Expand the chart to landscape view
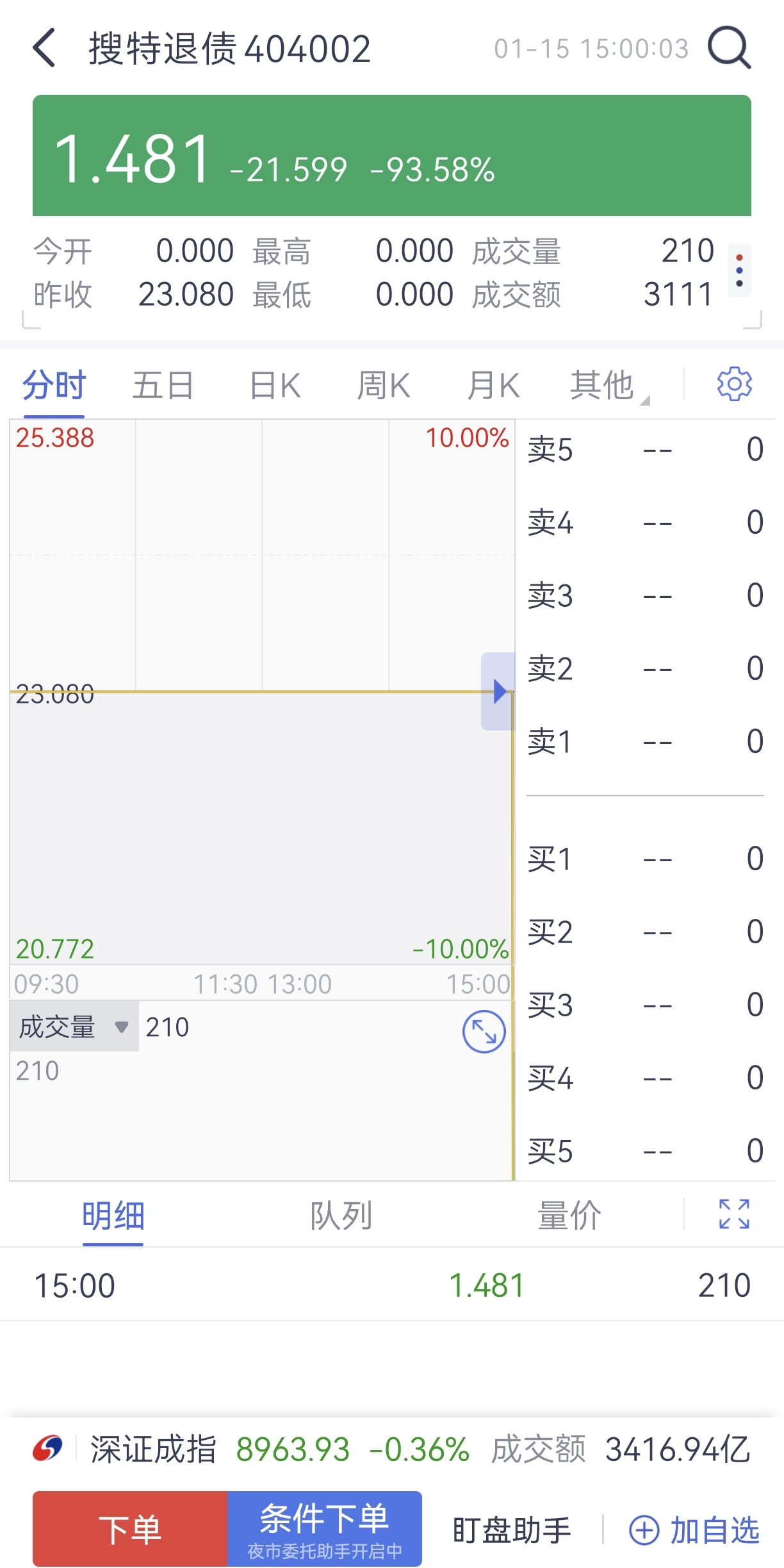The image size is (784, 1568). [484, 1032]
